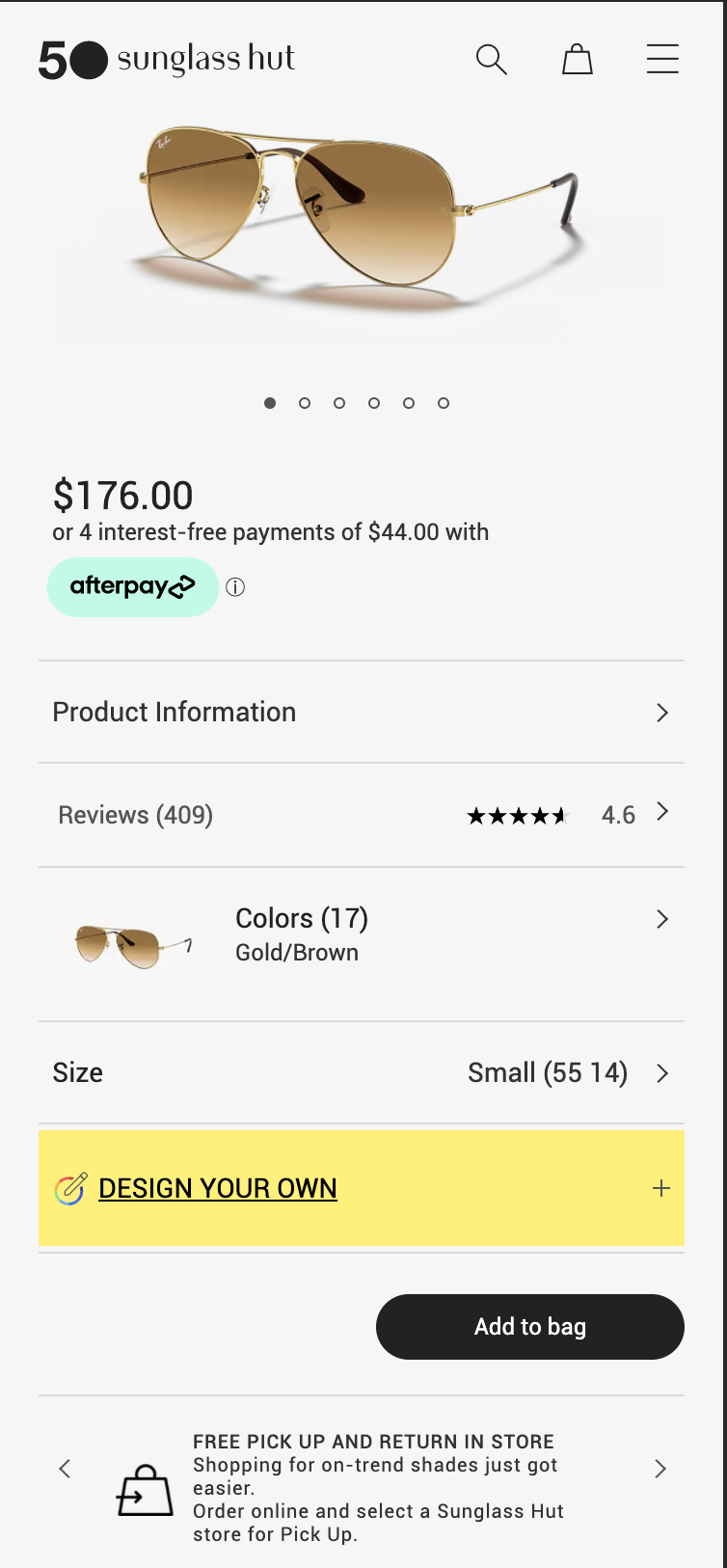Tap the Afterpay info icon

[235, 587]
